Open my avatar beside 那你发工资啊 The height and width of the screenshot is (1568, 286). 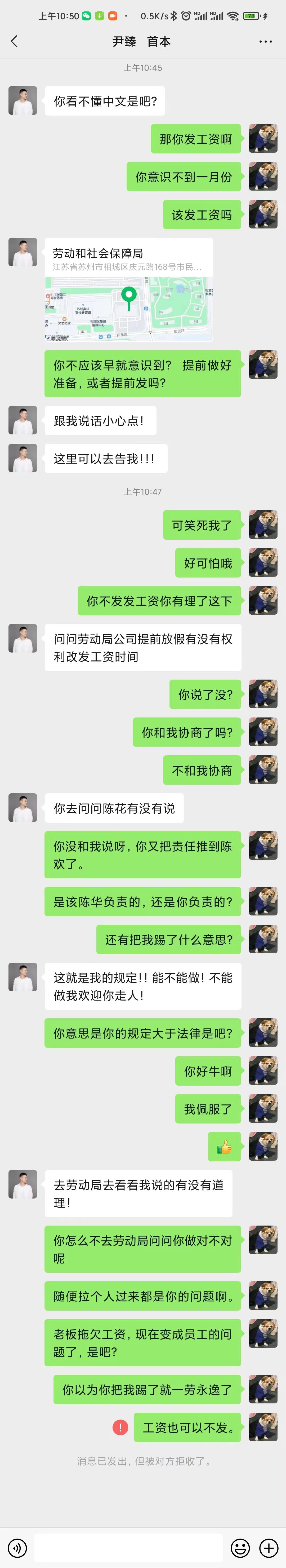[263, 139]
